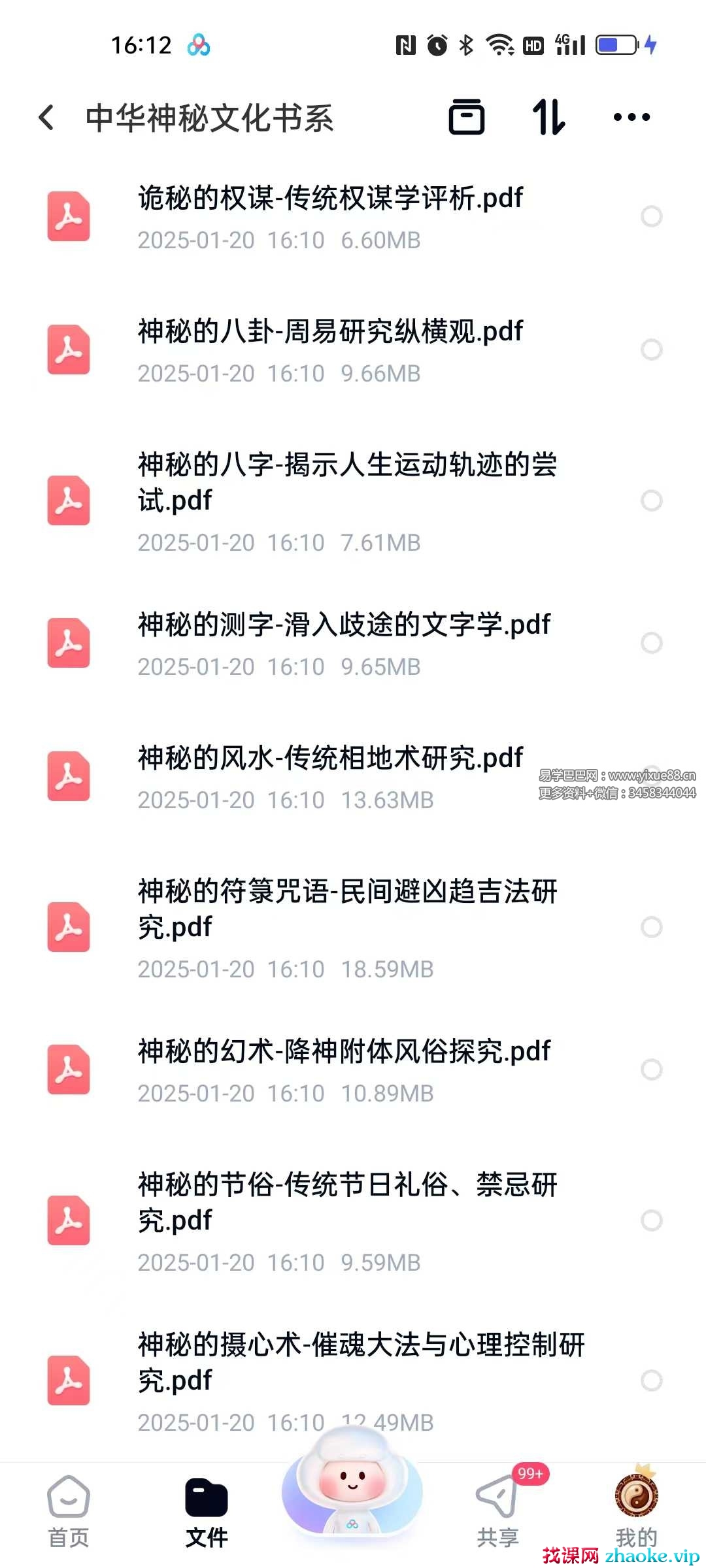
Task: Select the checkbox for 神秘的八卦-周易研究纵横观.pdf
Action: [x=651, y=350]
